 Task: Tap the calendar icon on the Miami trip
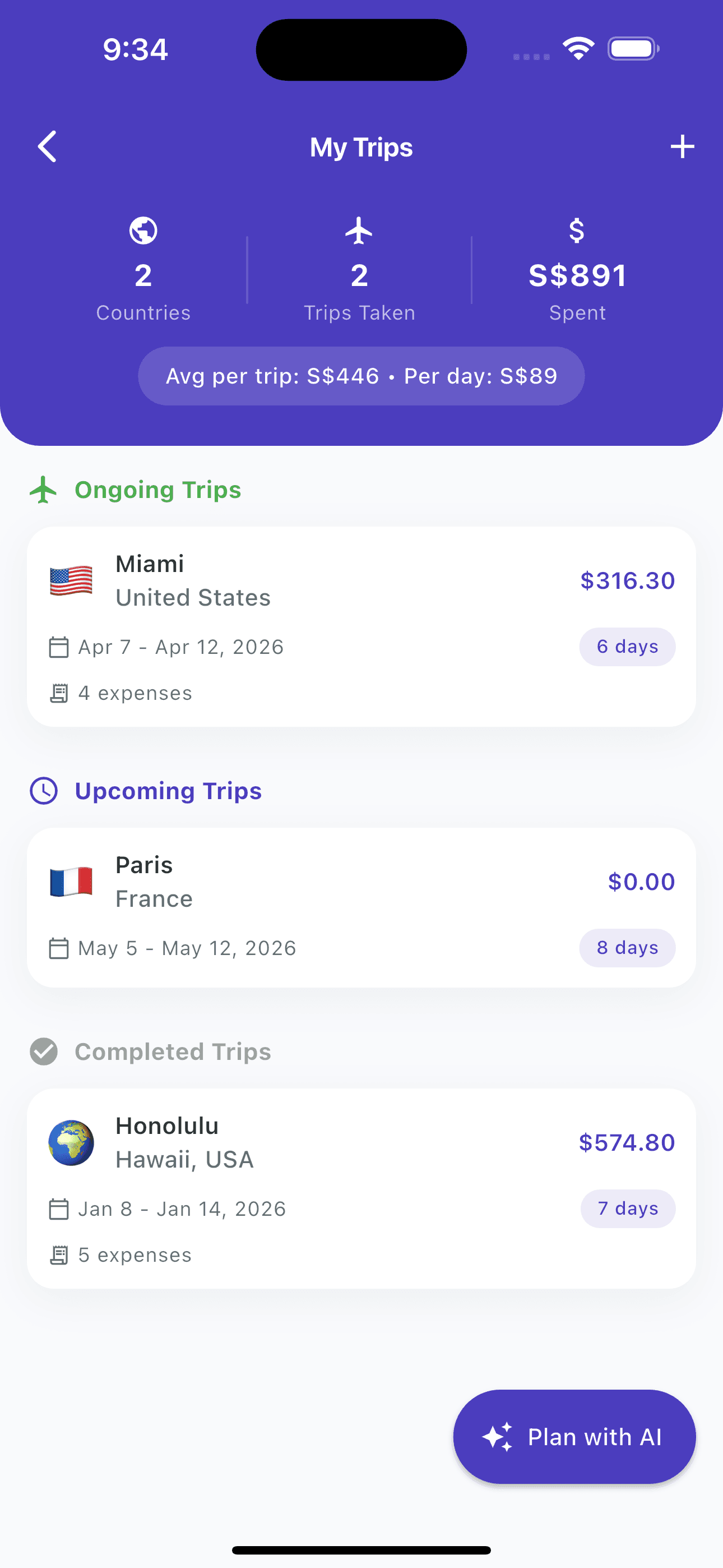(59, 647)
